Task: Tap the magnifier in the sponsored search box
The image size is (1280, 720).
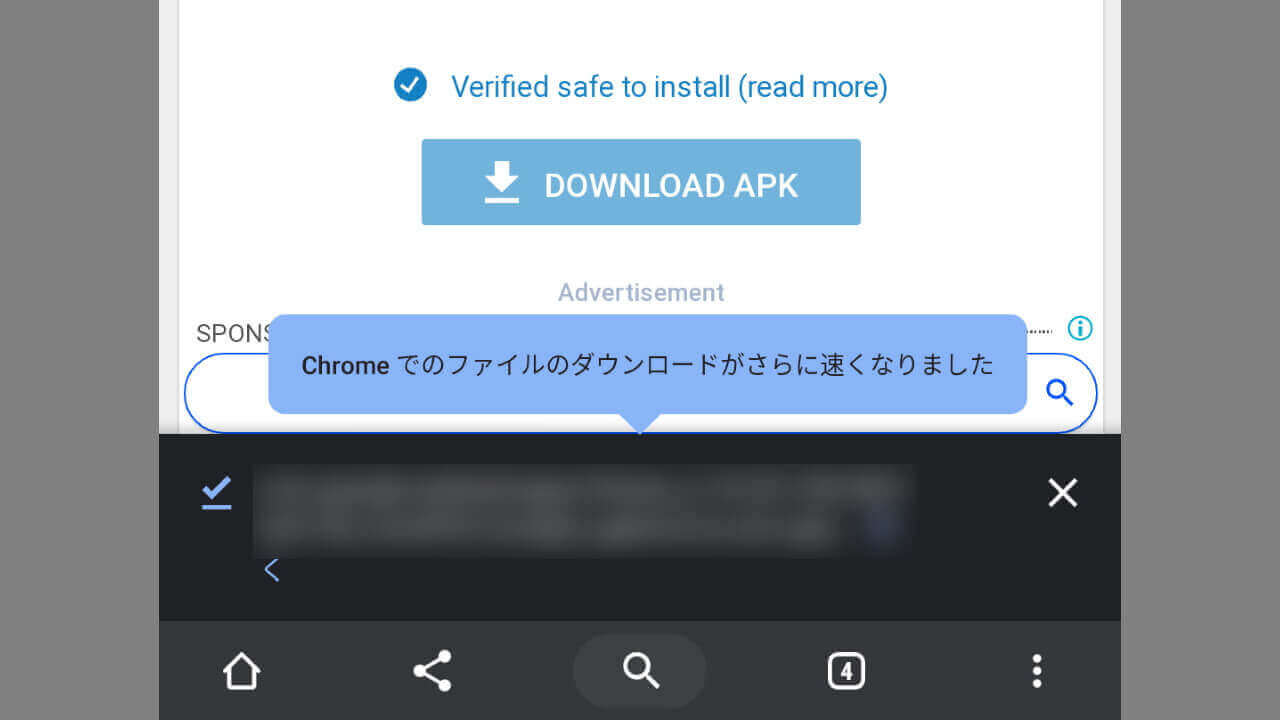Action: [1059, 393]
